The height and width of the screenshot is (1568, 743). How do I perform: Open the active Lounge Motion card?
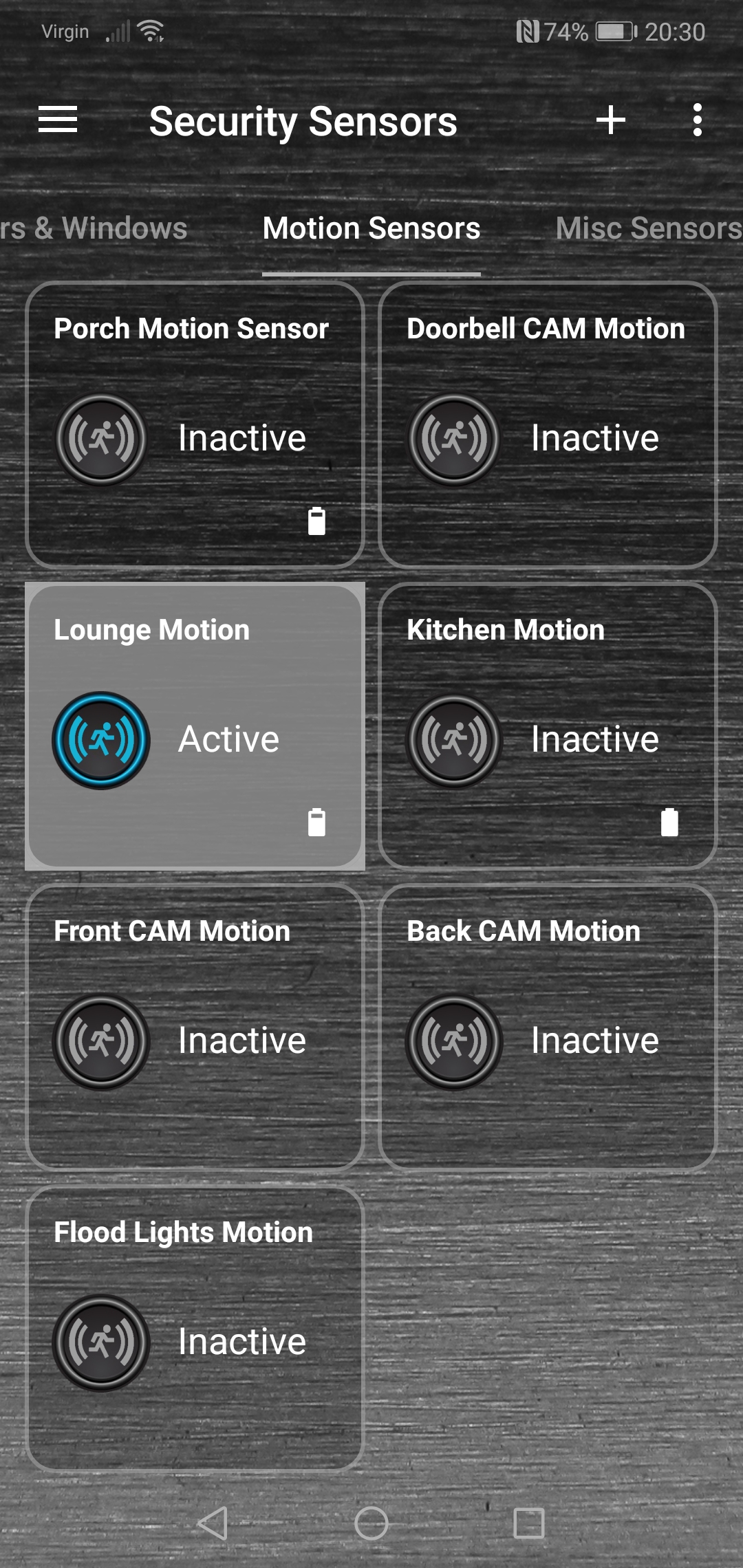tap(195, 726)
